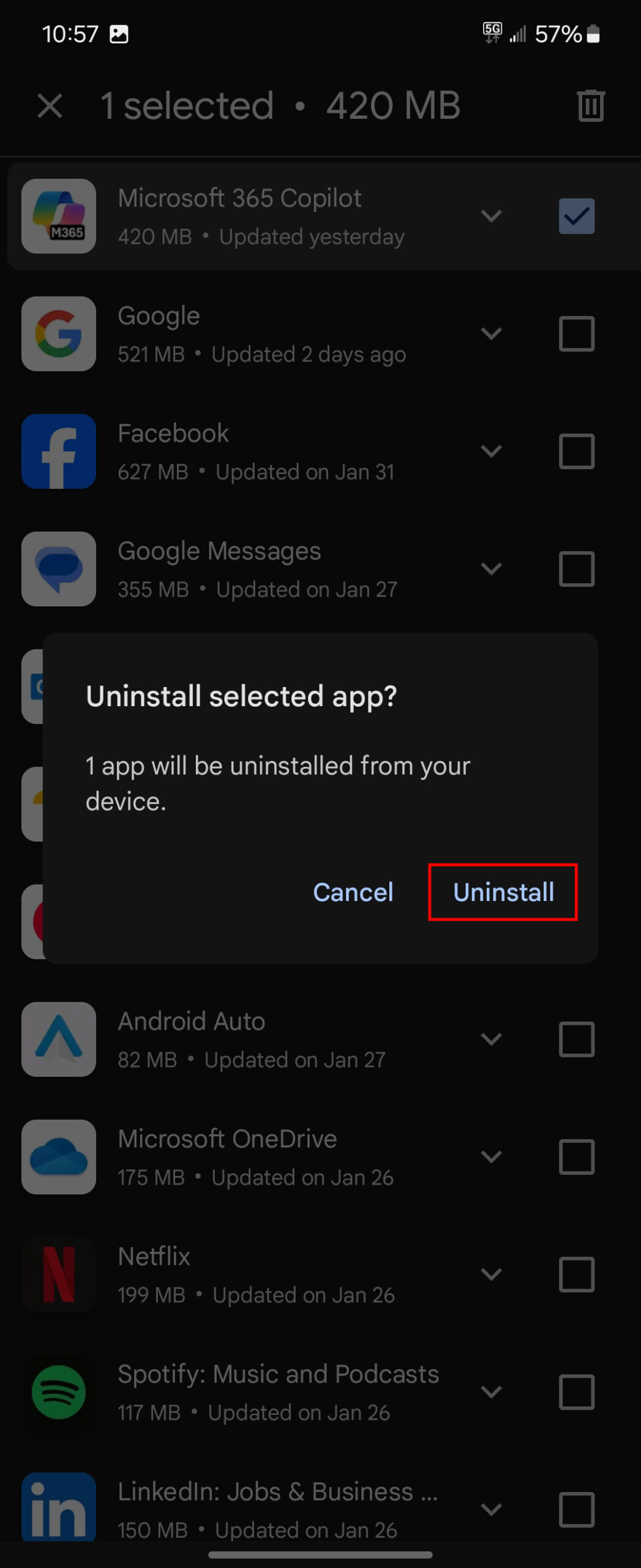The width and height of the screenshot is (641, 1568).
Task: Expand Microsoft OneDrive details
Action: [x=491, y=1157]
